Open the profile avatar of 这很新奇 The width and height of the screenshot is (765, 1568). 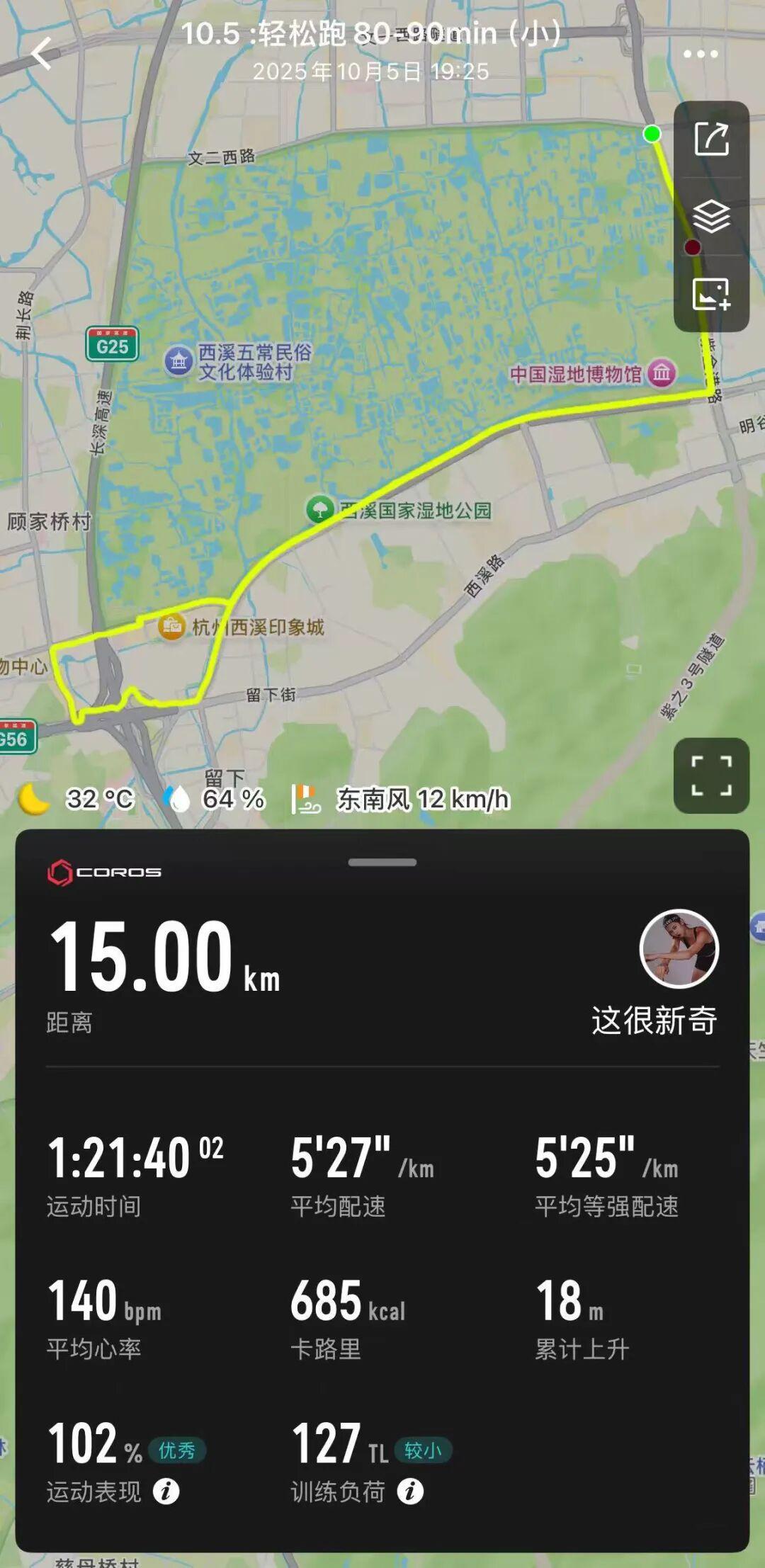tap(679, 948)
